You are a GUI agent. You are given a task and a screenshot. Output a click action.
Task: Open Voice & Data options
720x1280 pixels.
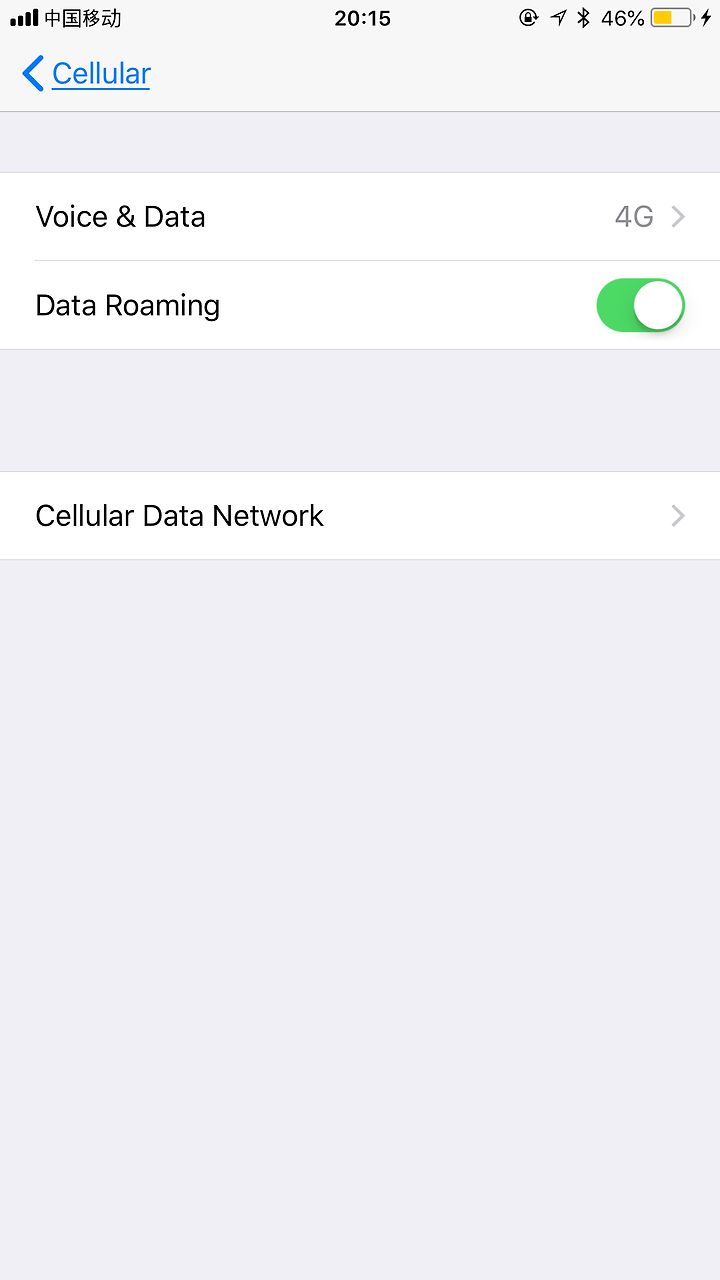(x=360, y=217)
